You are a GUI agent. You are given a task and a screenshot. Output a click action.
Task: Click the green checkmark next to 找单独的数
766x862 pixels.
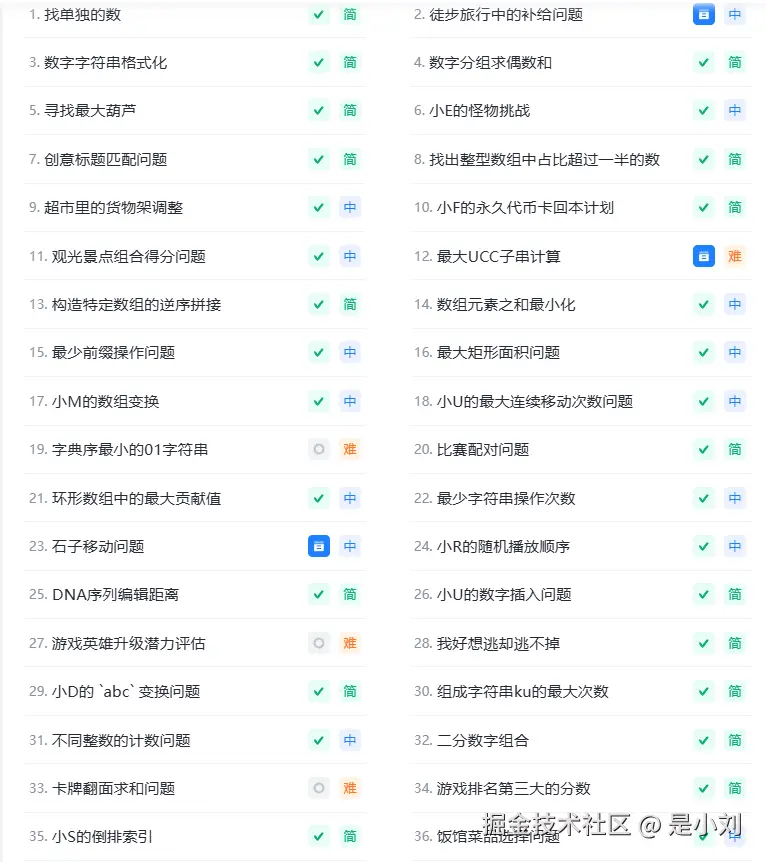[318, 15]
